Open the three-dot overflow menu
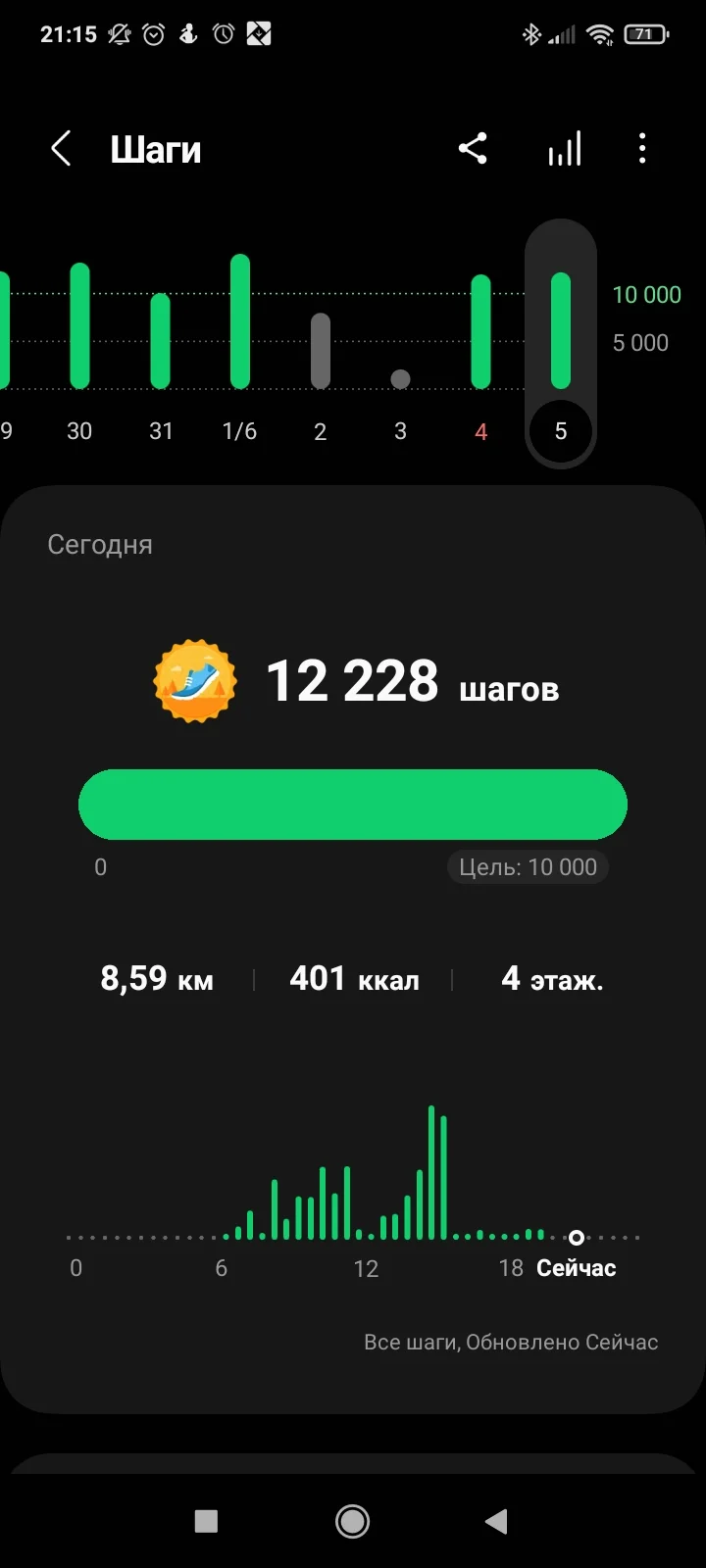The width and height of the screenshot is (706, 1568). 642,149
